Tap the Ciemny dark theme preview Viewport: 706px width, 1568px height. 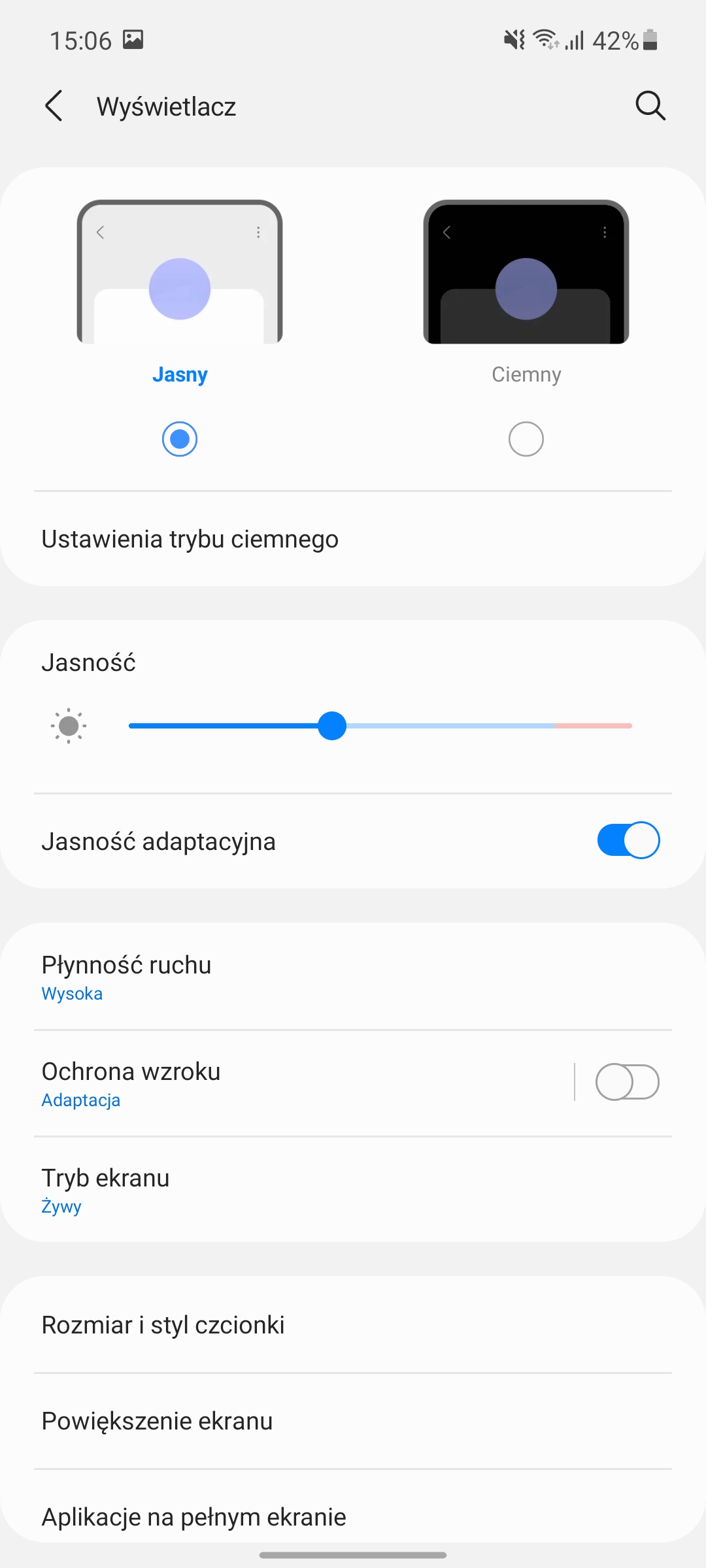526,272
